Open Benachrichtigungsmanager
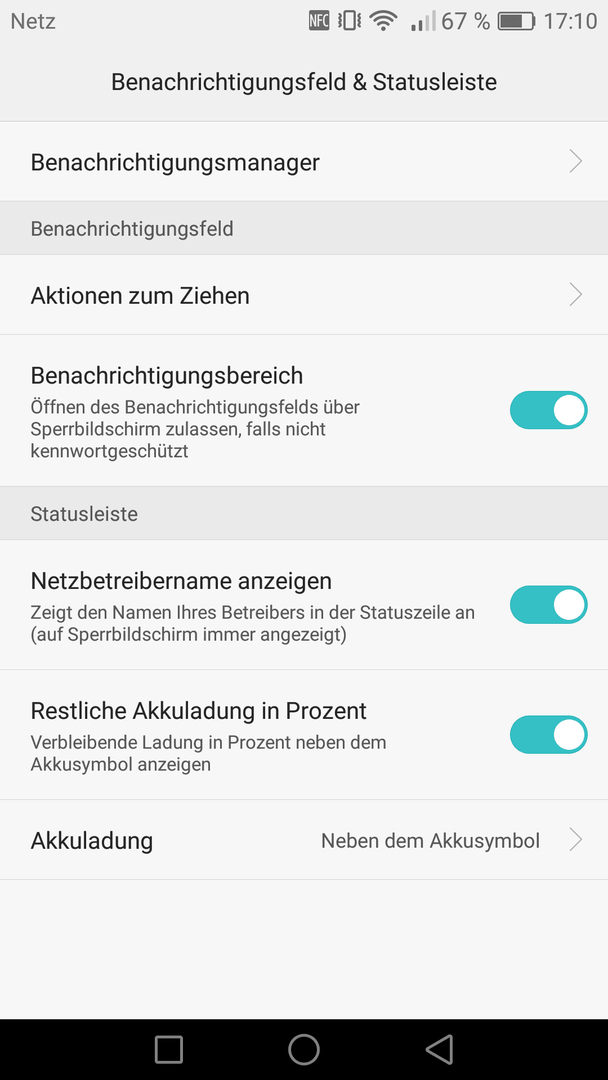Viewport: 608px width, 1080px height. click(x=304, y=162)
